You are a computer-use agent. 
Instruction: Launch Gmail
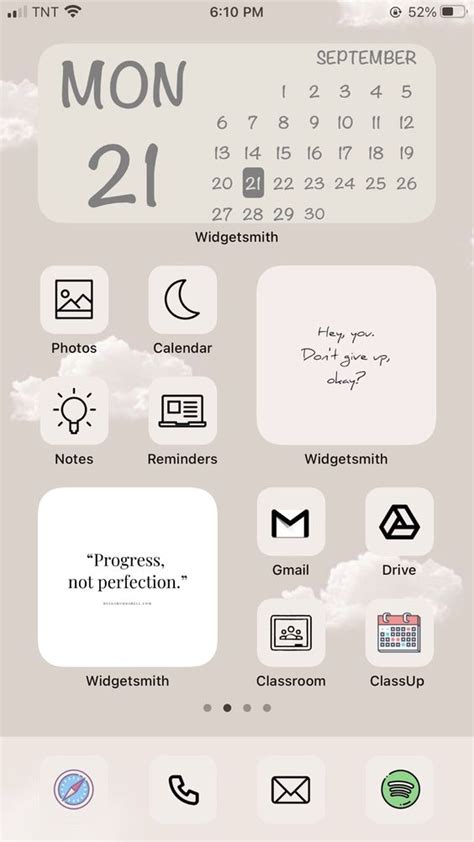[x=291, y=522]
